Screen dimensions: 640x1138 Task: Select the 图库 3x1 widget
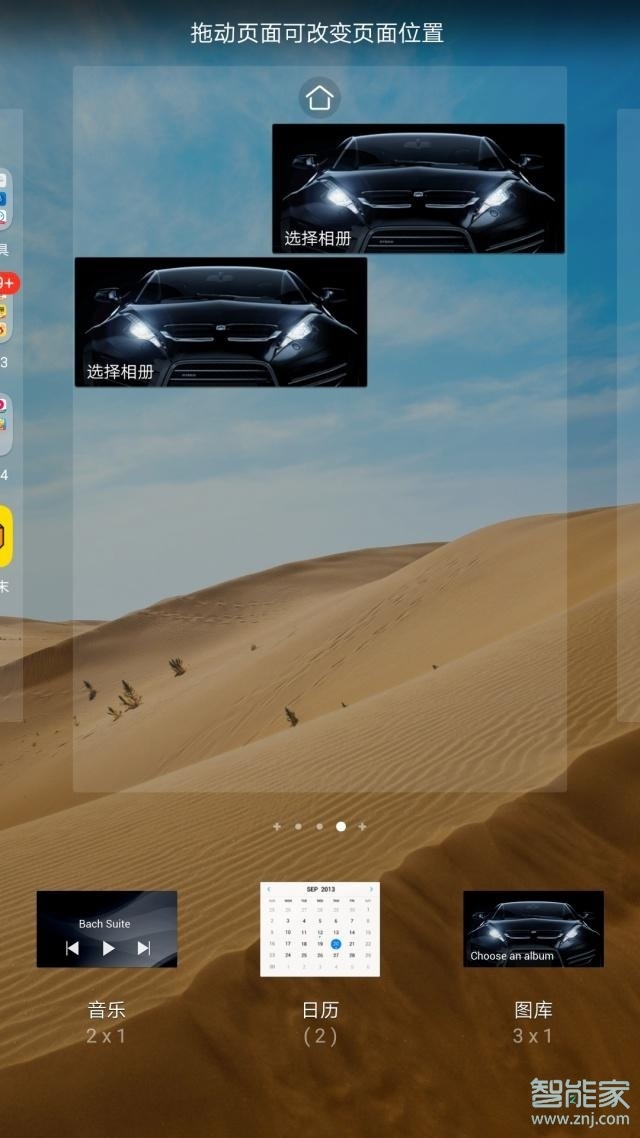(x=533, y=929)
